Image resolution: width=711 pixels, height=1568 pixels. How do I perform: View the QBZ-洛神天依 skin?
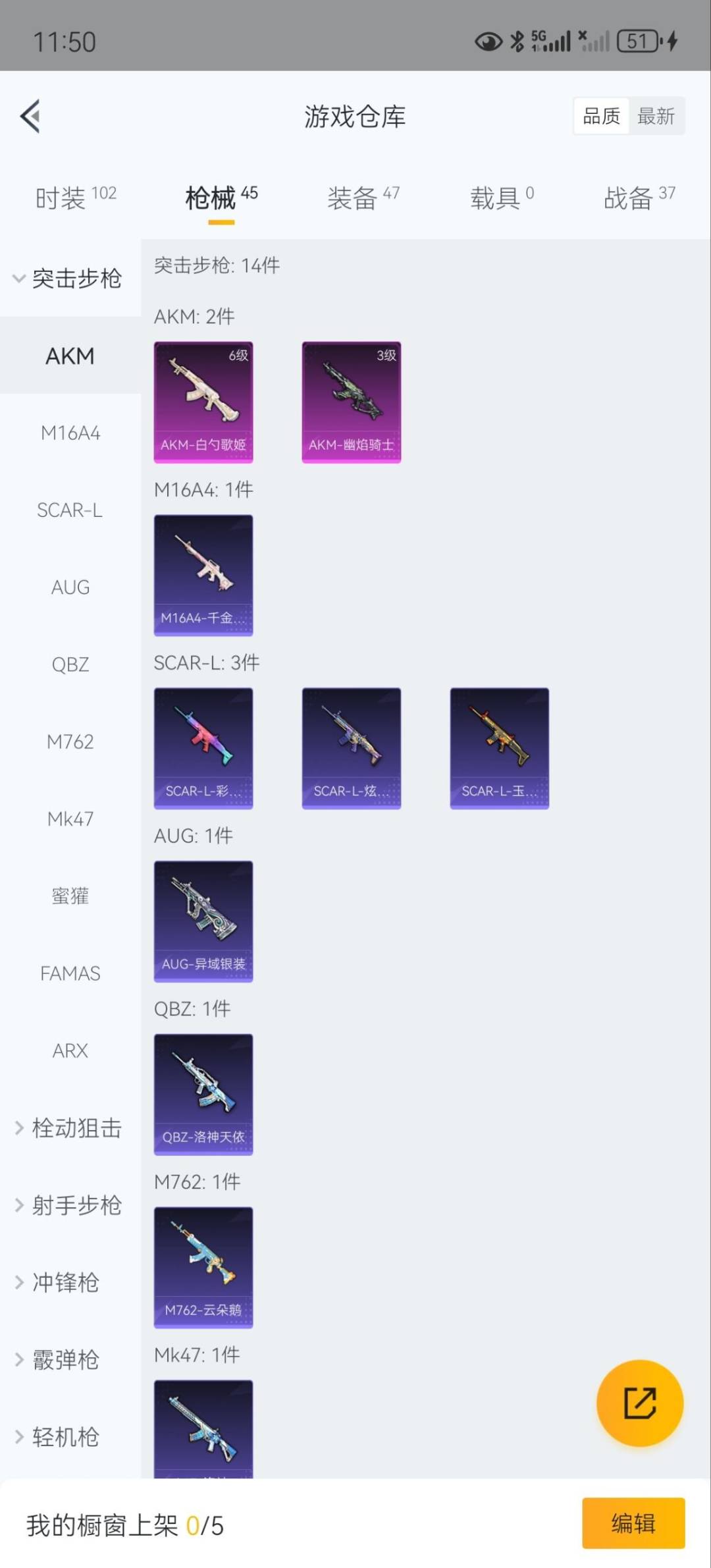(203, 1095)
